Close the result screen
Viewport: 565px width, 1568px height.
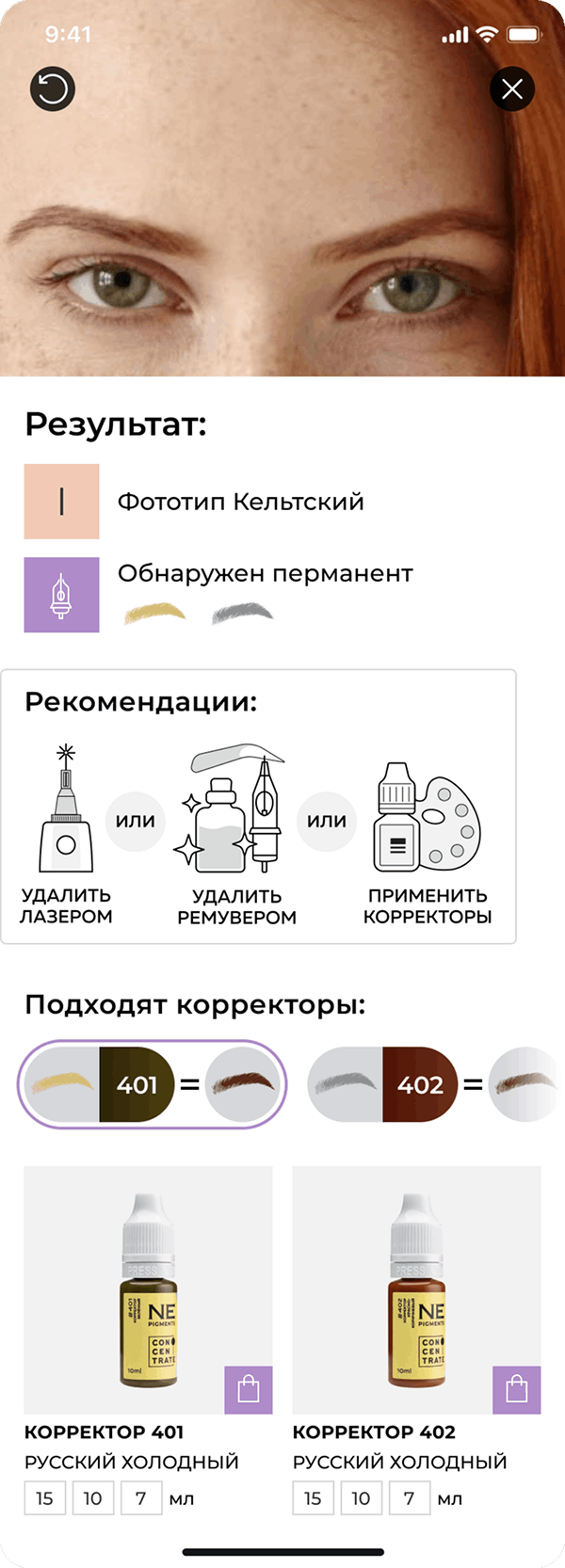(x=512, y=89)
